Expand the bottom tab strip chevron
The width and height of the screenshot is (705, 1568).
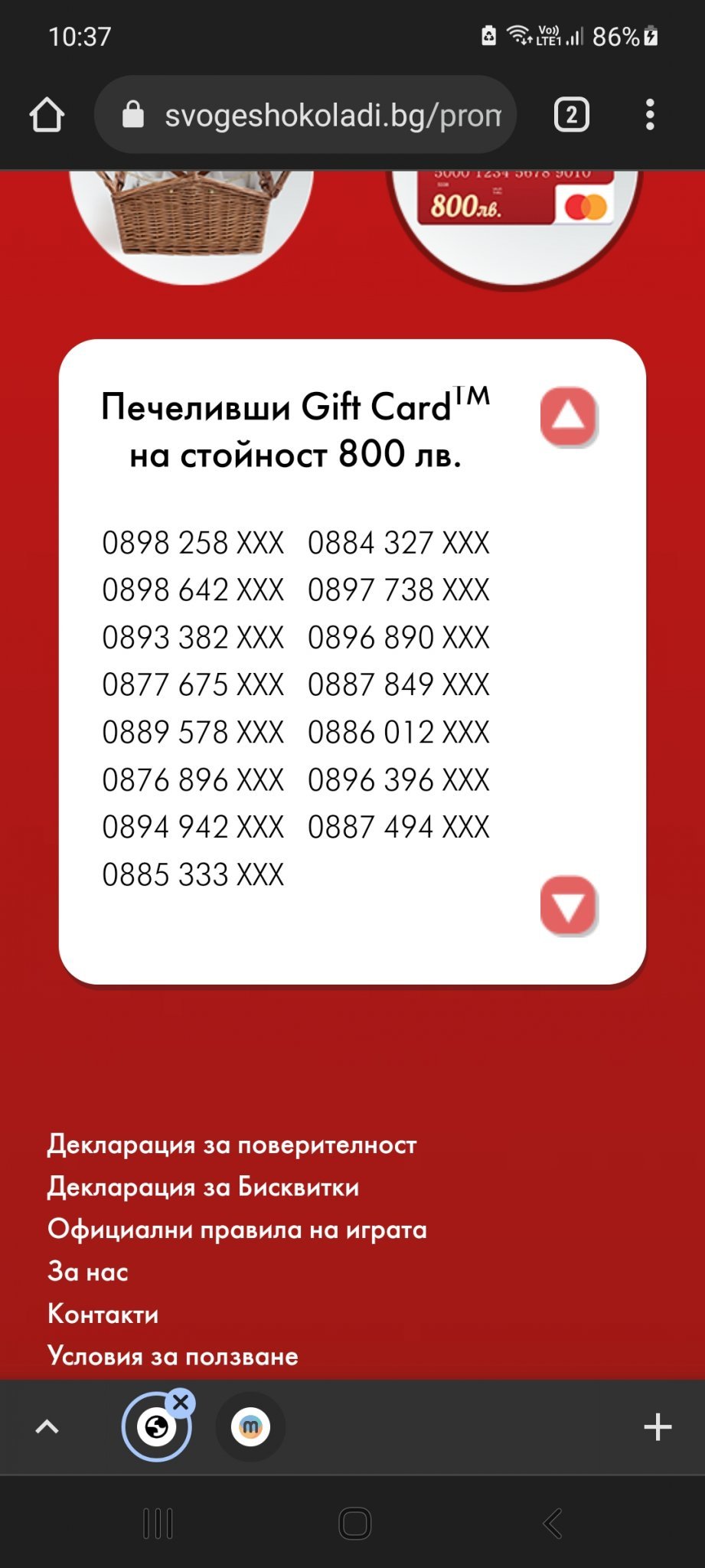pyautogui.click(x=47, y=1426)
